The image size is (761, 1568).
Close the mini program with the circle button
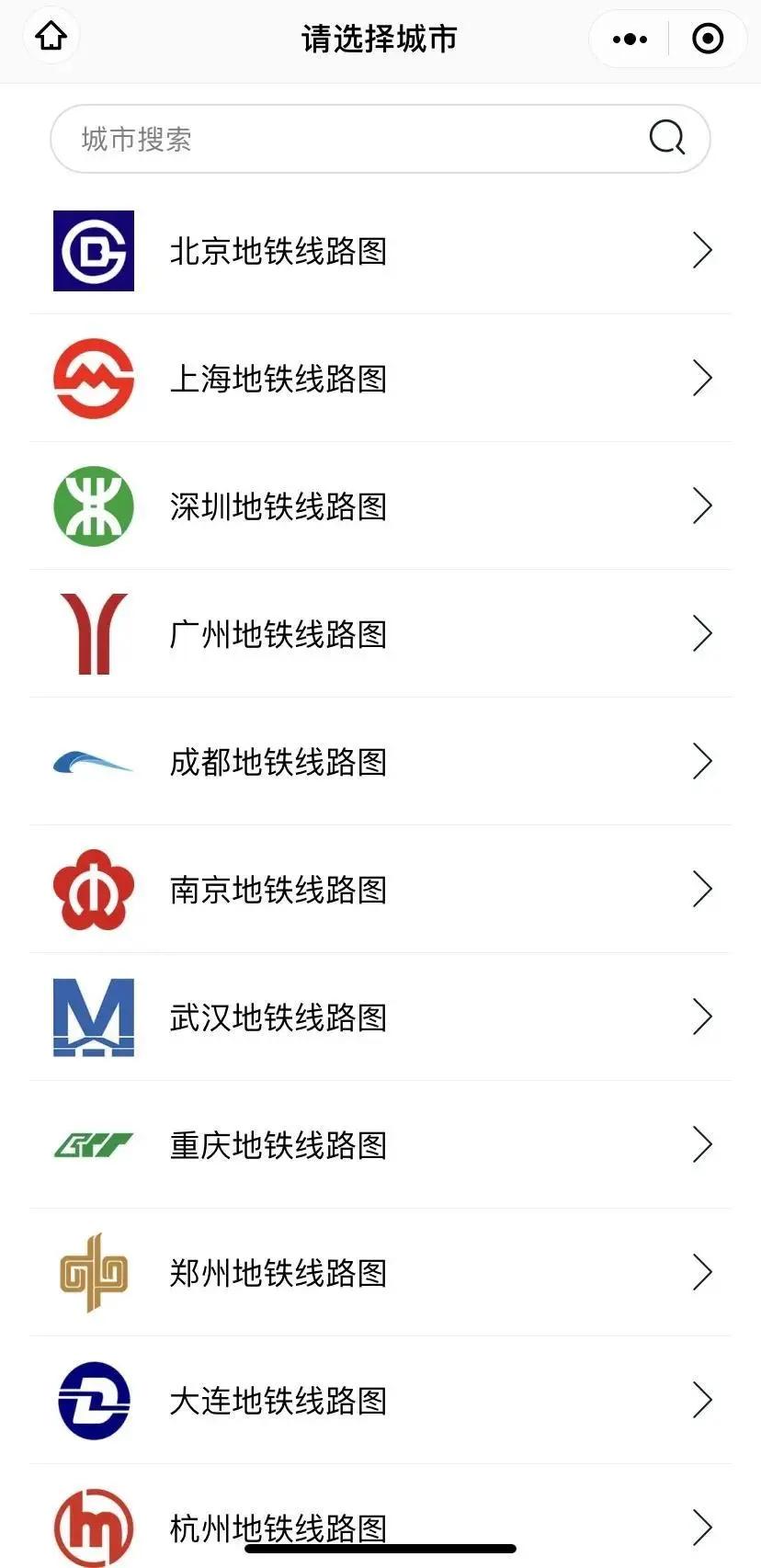708,39
